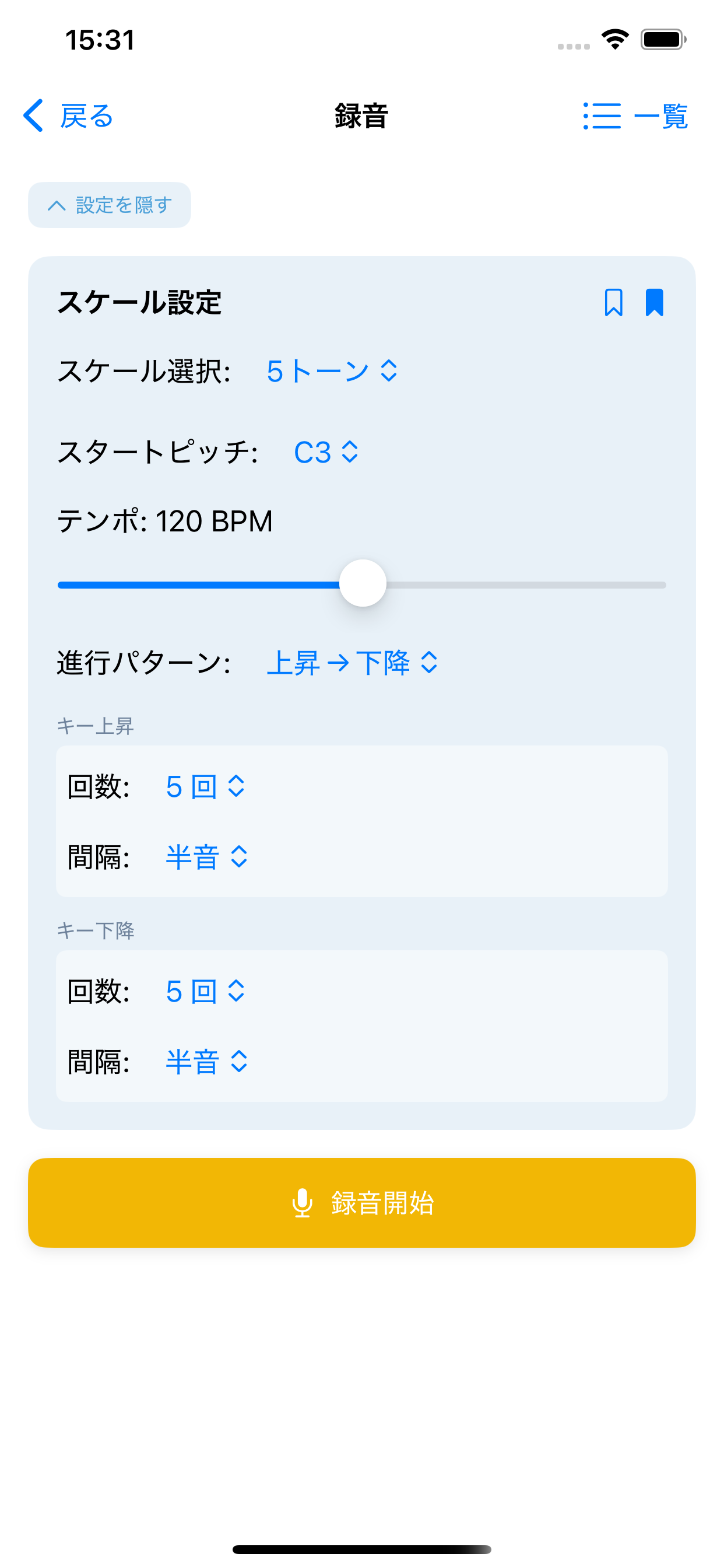The width and height of the screenshot is (724, 1568).
Task: Click the microphone icon on the record button
Action: tap(303, 1203)
